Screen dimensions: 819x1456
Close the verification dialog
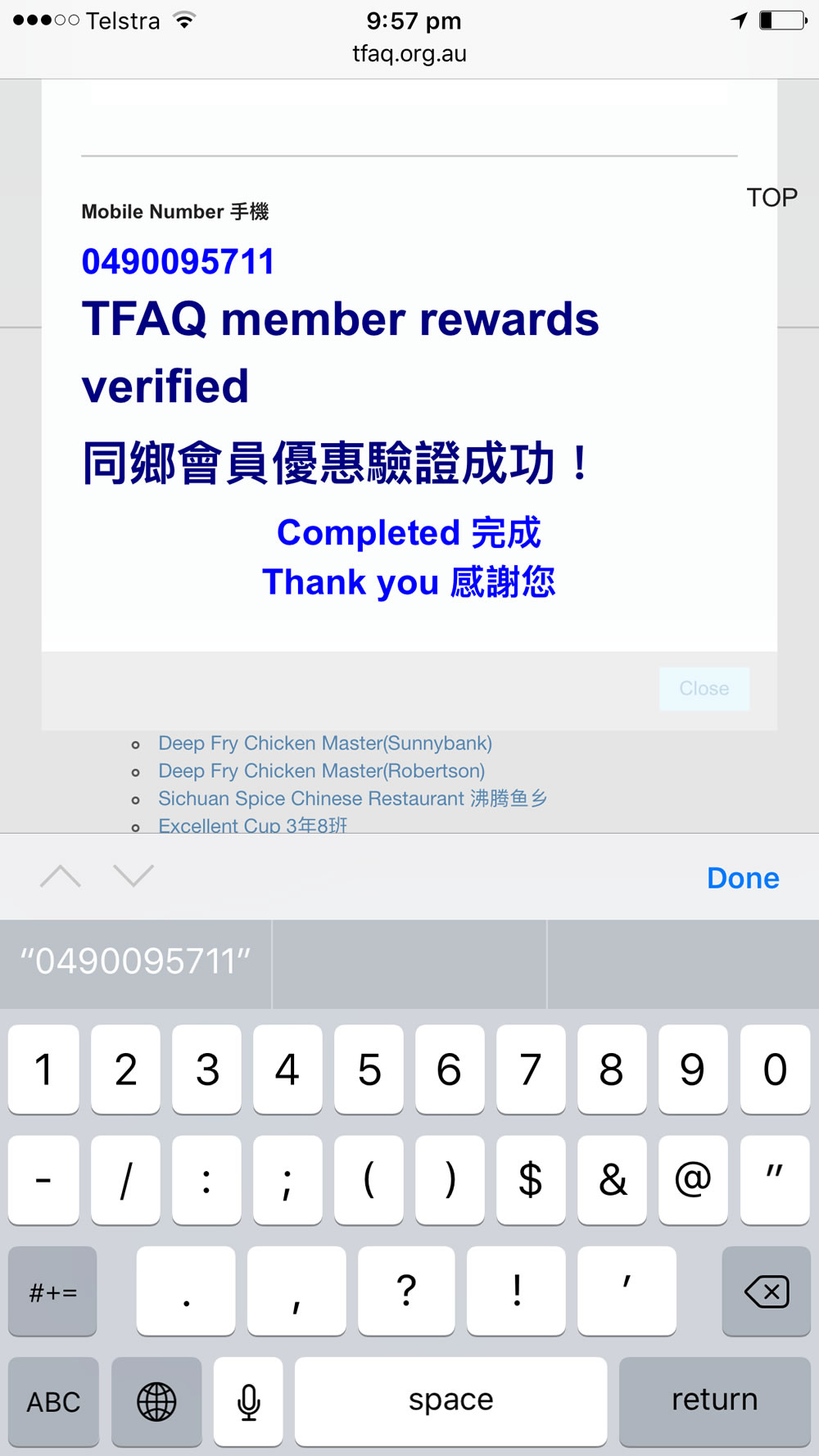pos(704,689)
